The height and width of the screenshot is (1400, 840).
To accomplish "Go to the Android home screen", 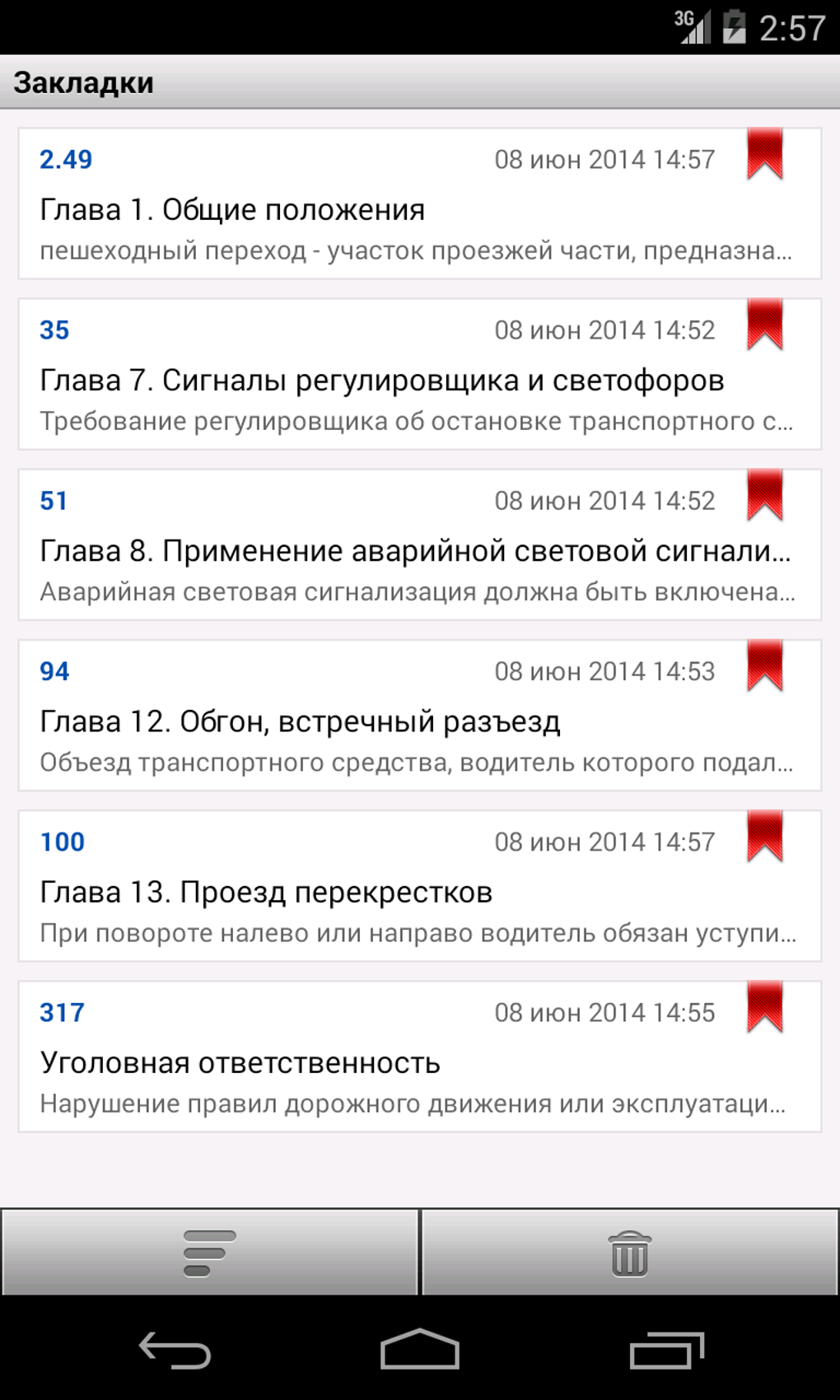I will (x=419, y=1350).
